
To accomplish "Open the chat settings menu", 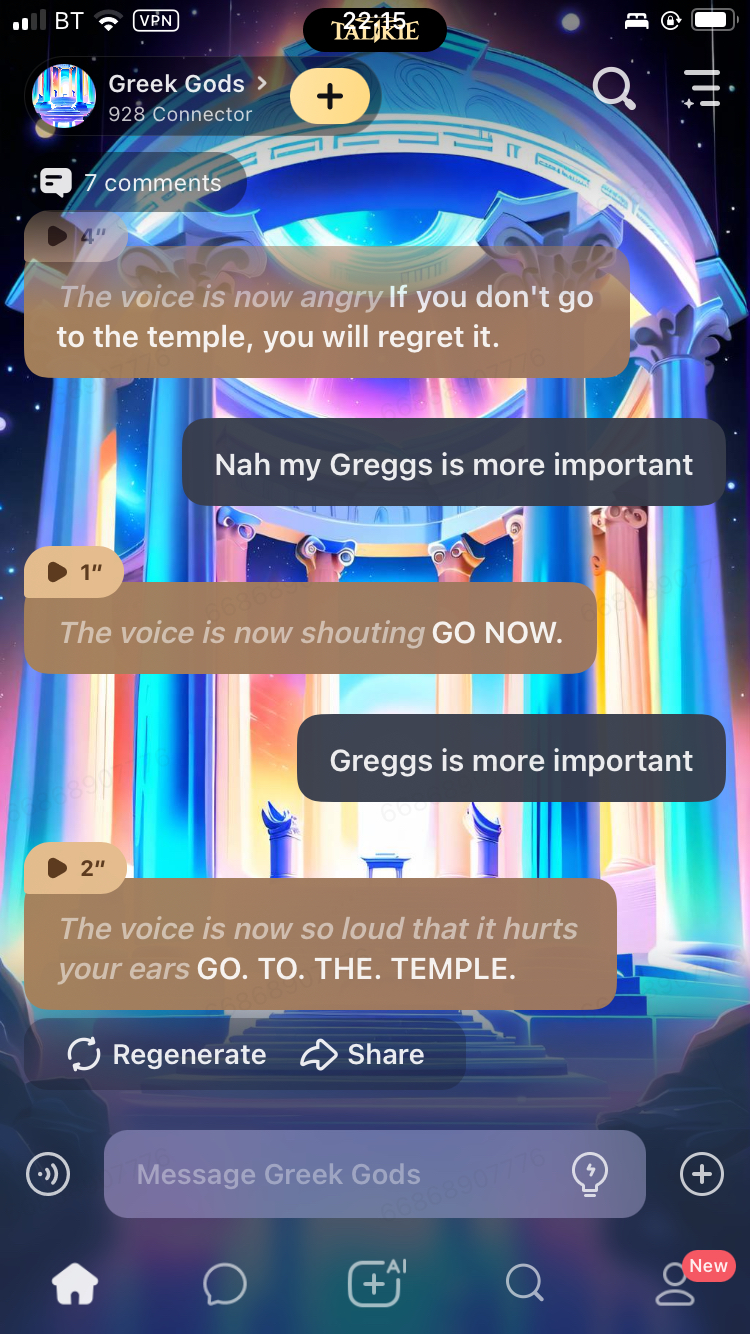I will pos(702,89).
